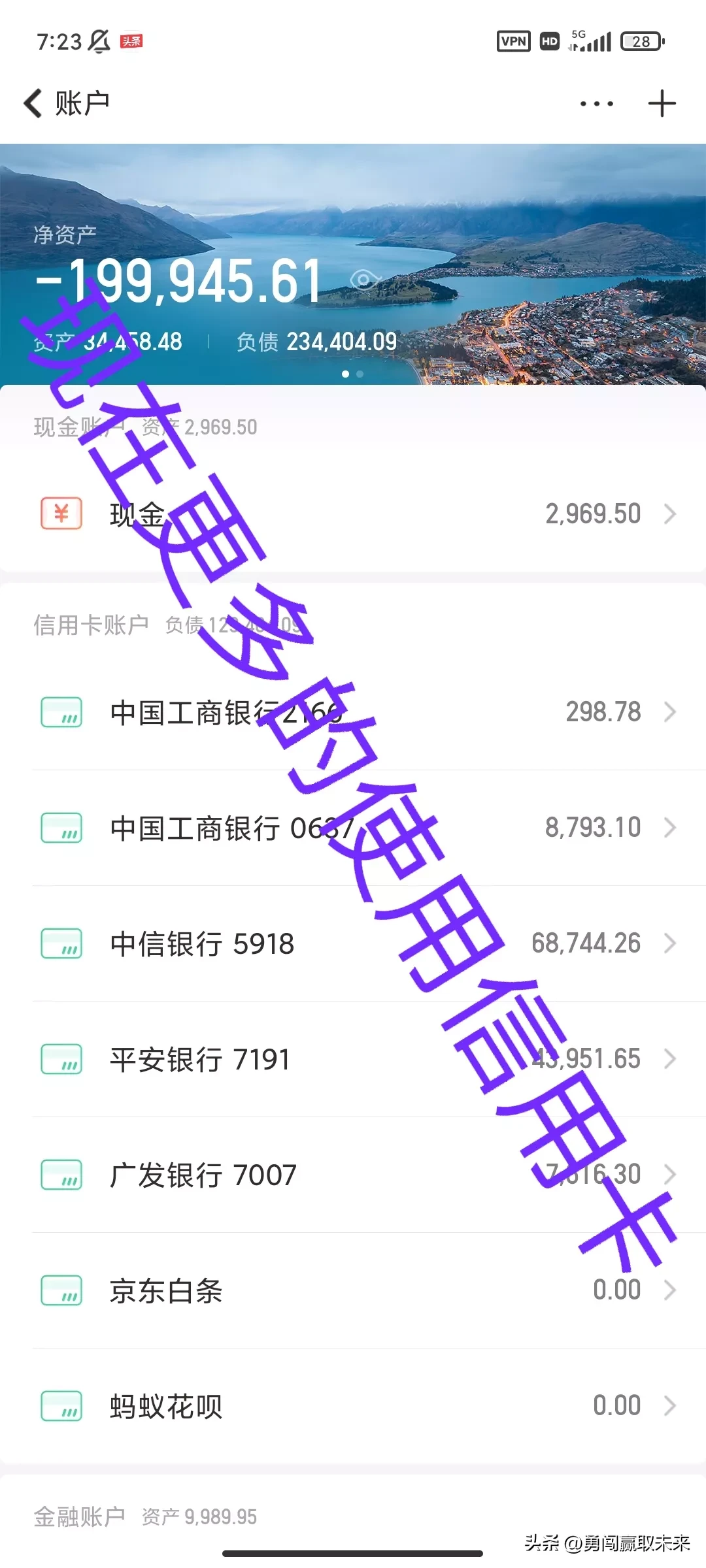Check the 广发银行 7007 account

pyautogui.click(x=353, y=1175)
